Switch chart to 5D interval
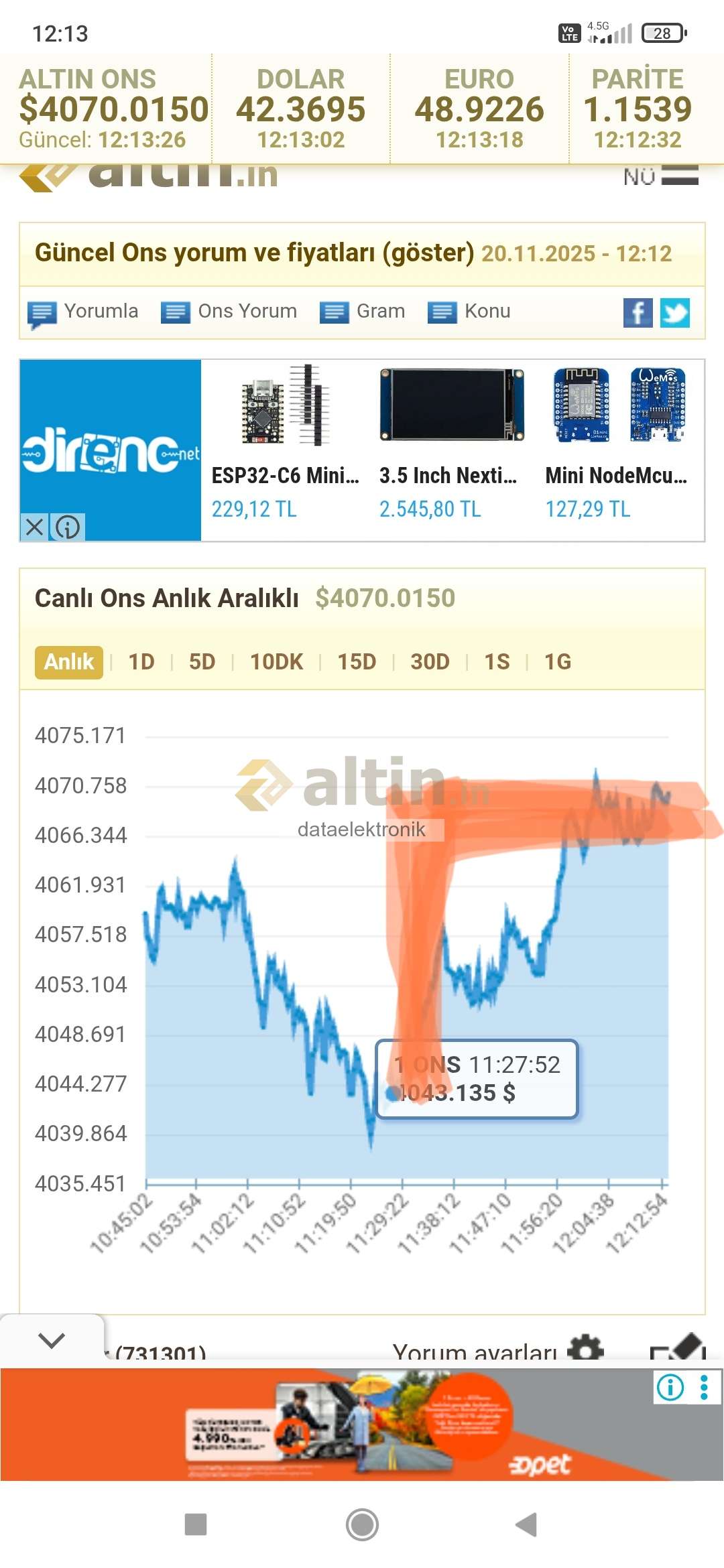Viewport: 724px width, 1568px height. tap(202, 662)
